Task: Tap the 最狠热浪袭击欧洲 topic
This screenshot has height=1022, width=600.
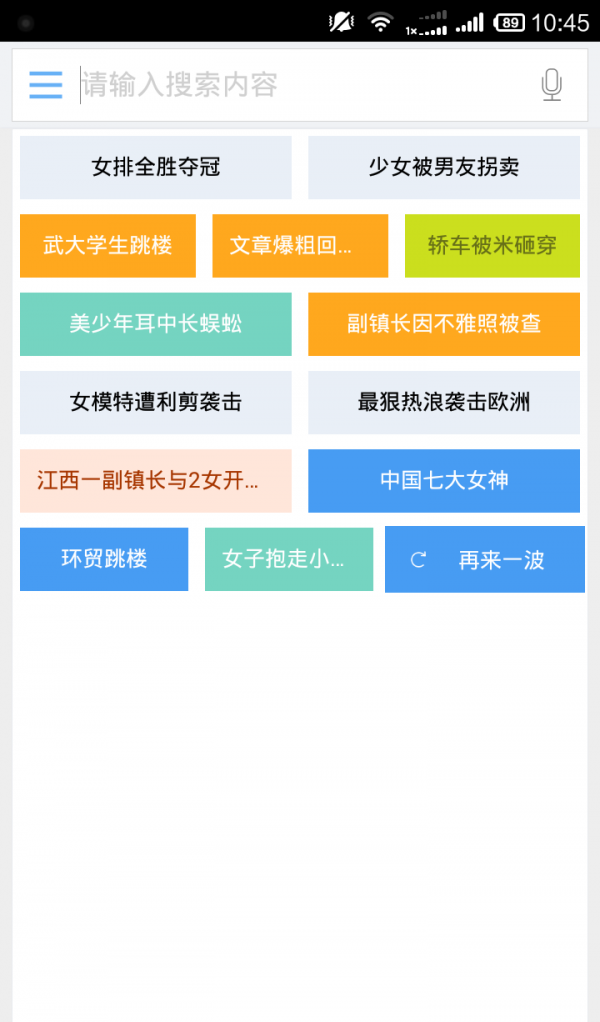Action: pyautogui.click(x=444, y=402)
